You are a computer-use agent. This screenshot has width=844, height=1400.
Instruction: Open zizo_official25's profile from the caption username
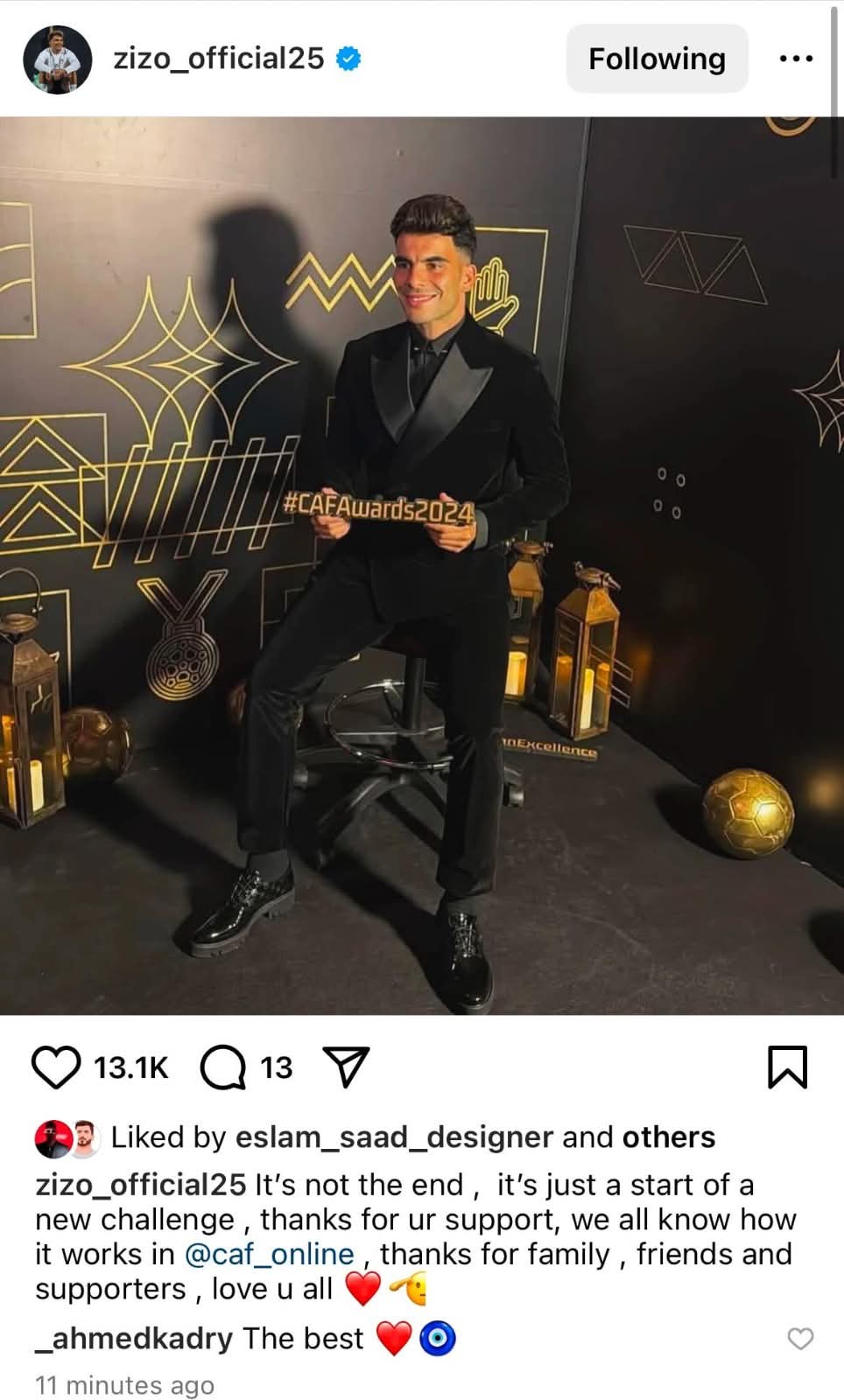click(140, 1185)
